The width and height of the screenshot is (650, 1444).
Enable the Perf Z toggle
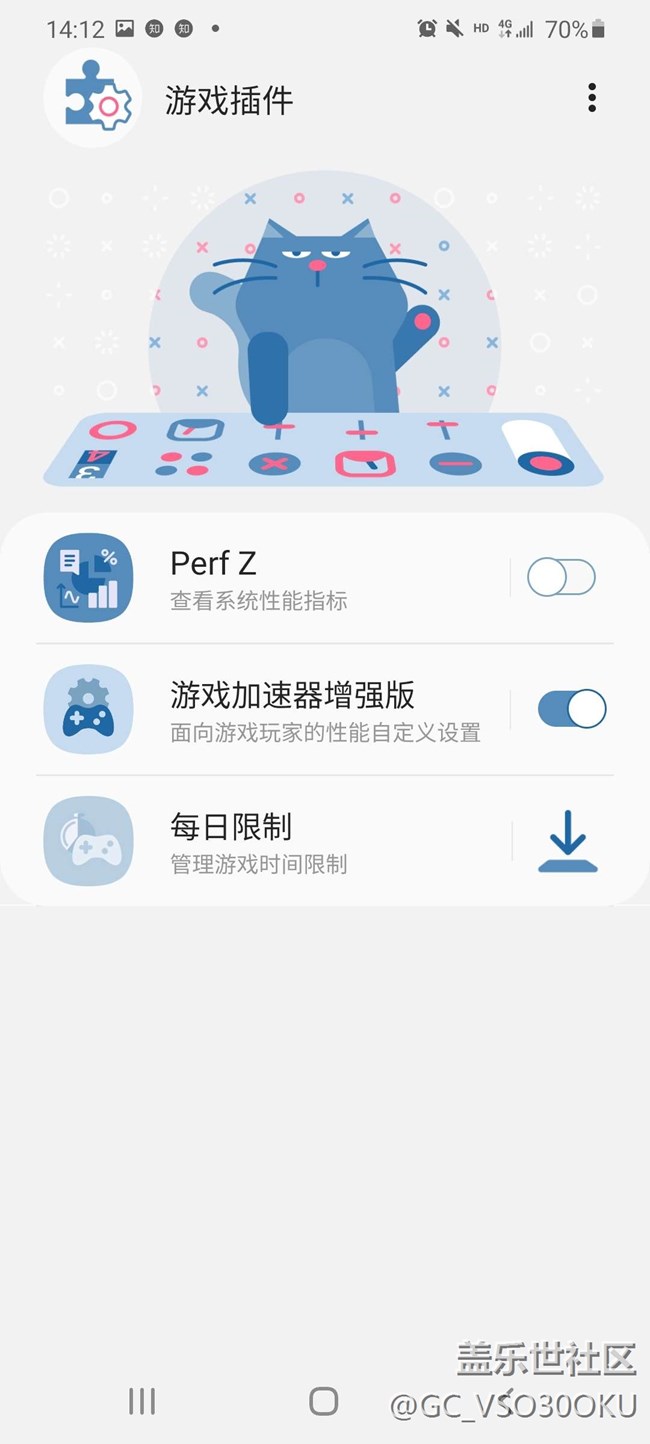[561, 577]
